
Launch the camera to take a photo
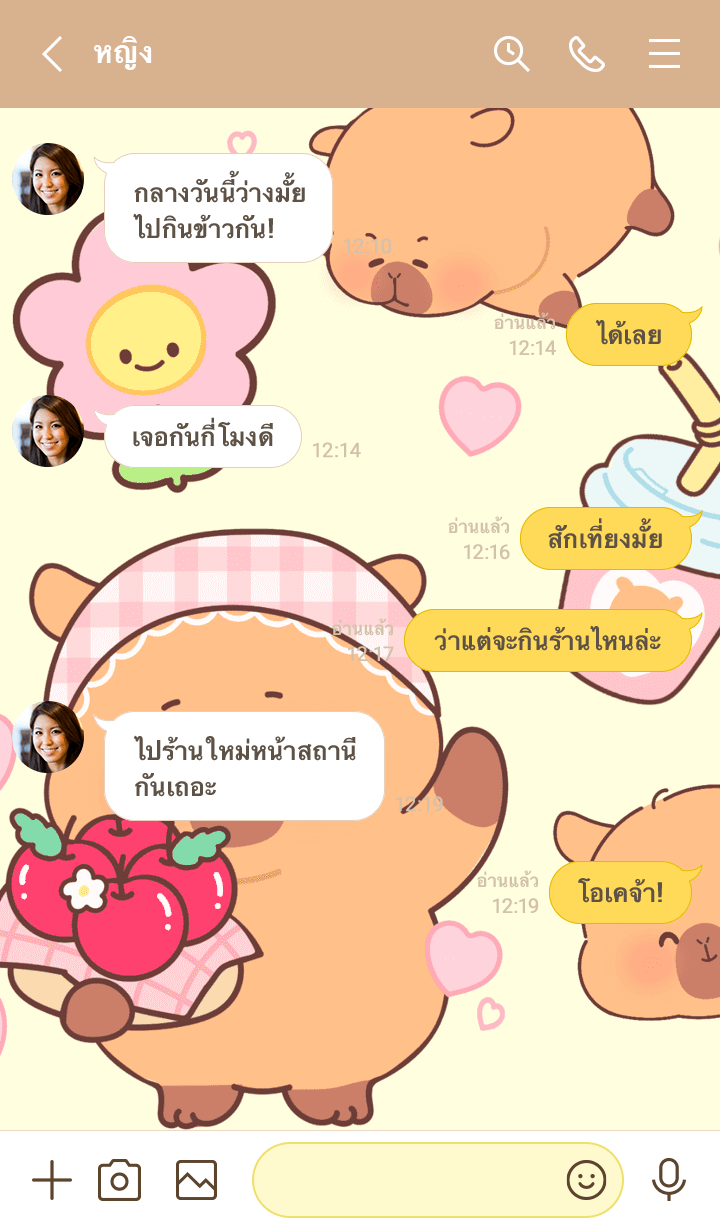[119, 1181]
